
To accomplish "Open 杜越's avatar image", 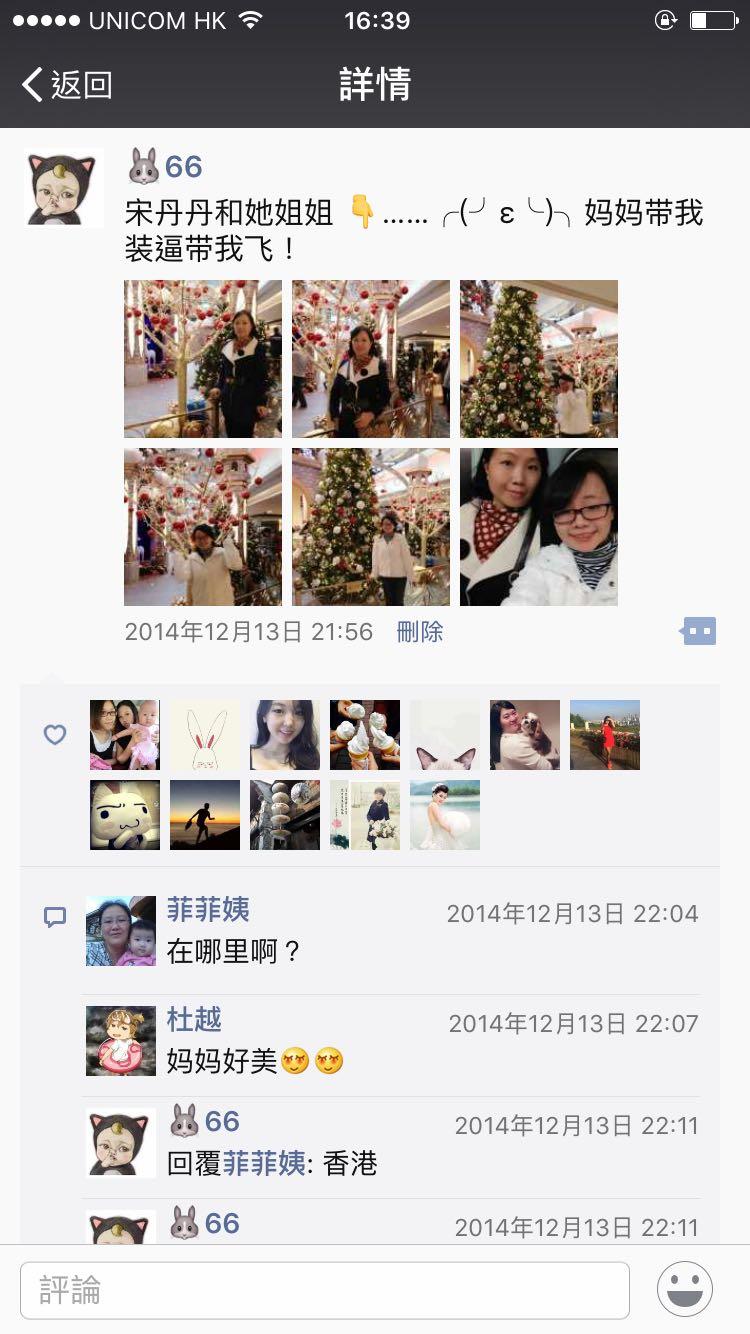I will (x=120, y=1041).
